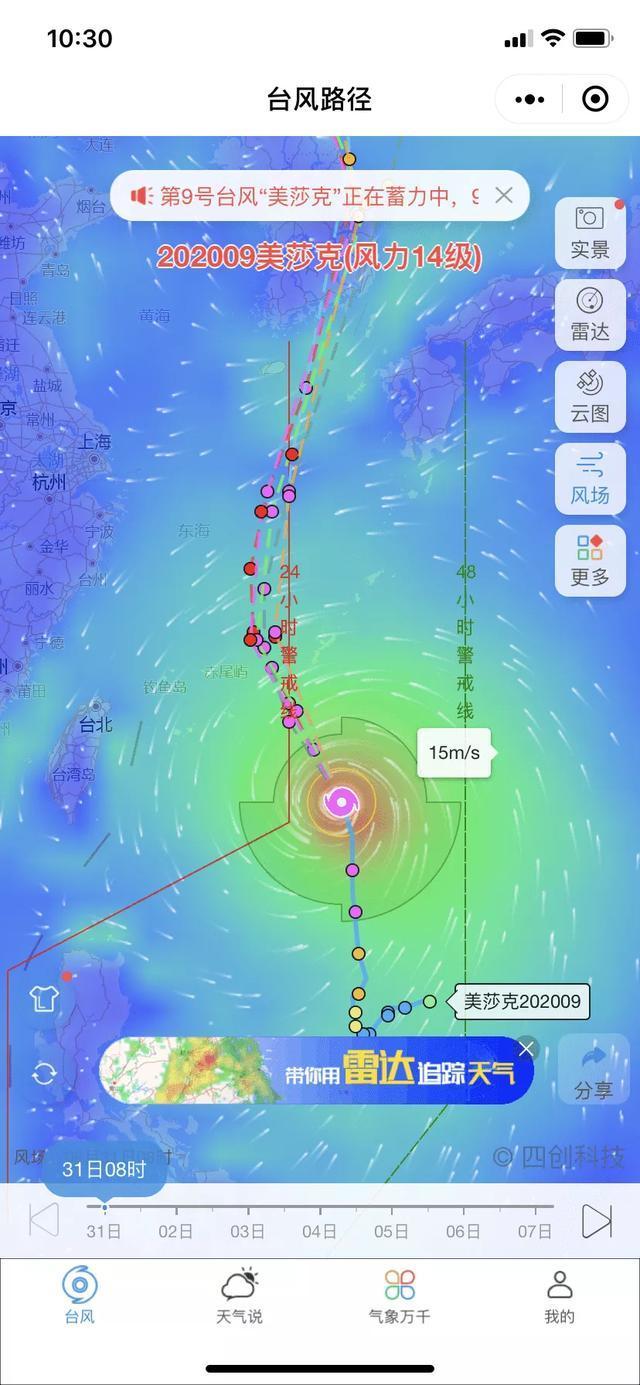Step timeline back with the previous arrow
The height and width of the screenshot is (1385, 640).
[44, 1221]
